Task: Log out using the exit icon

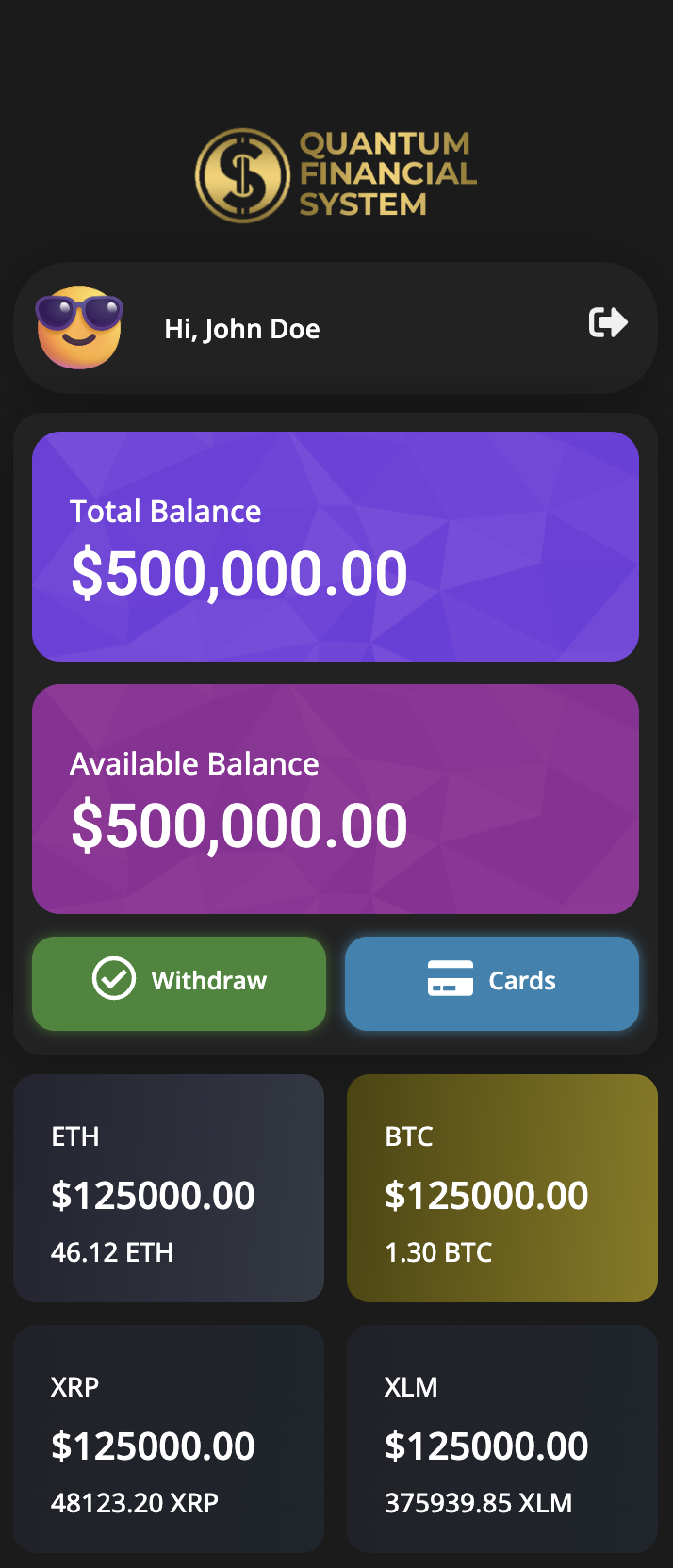Action: tap(608, 323)
